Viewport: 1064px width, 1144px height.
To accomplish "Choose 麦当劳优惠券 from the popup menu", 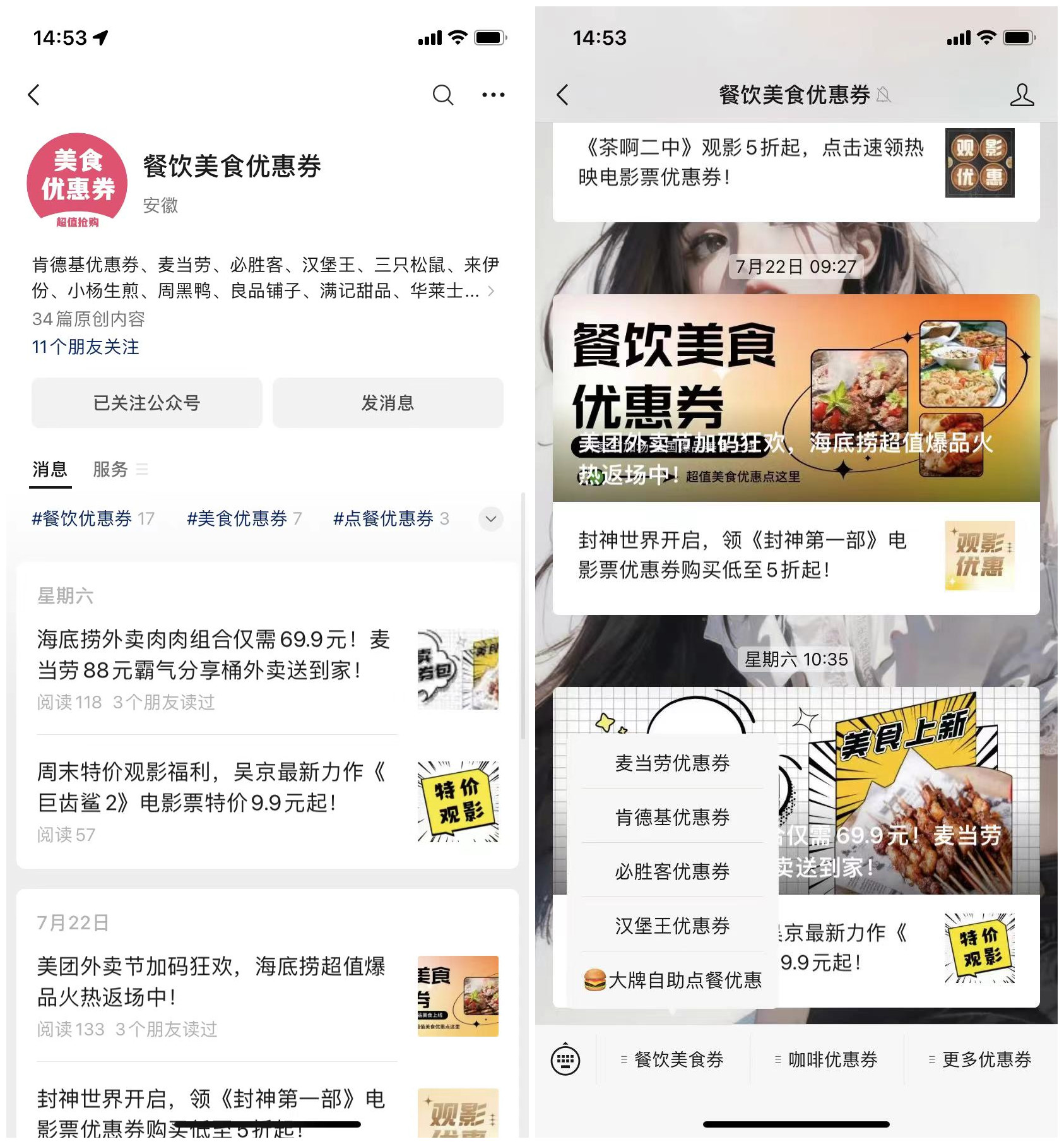I will [x=672, y=763].
